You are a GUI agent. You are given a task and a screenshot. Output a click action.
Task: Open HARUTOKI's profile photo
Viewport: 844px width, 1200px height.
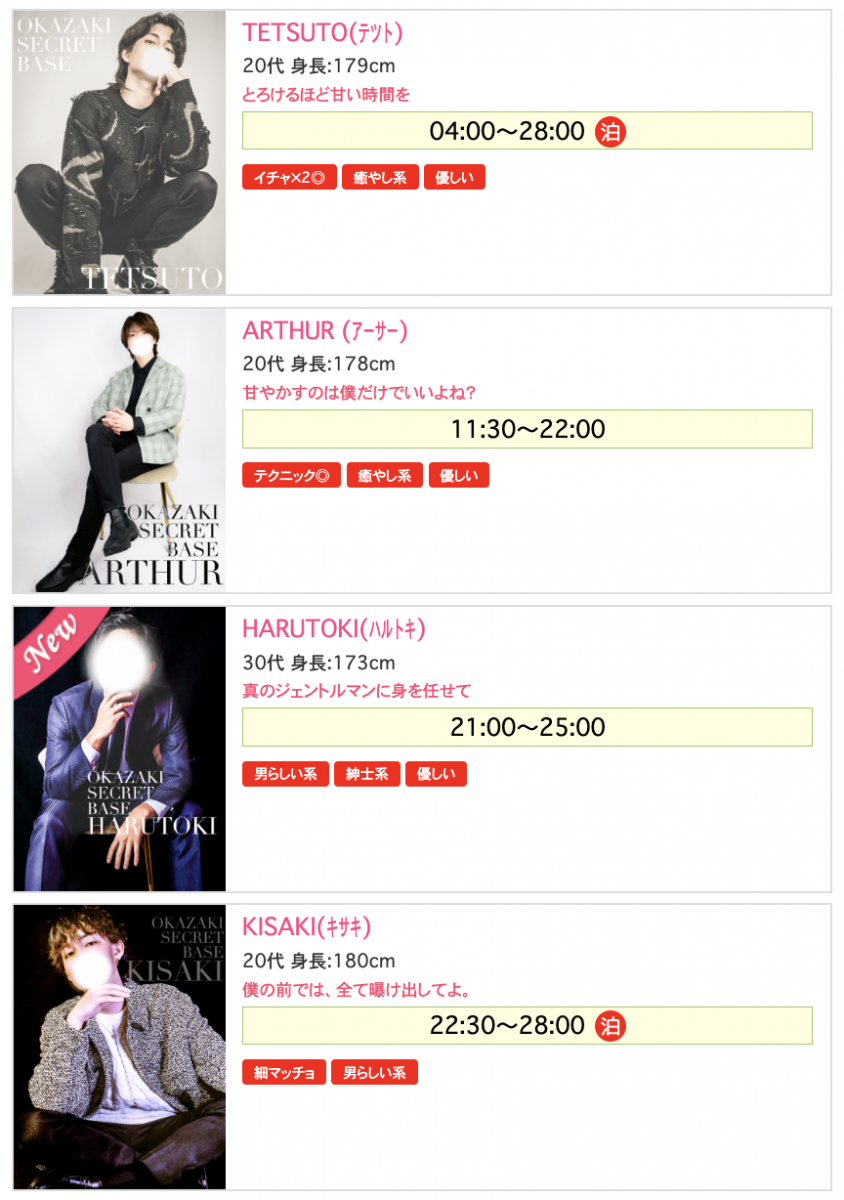point(119,748)
